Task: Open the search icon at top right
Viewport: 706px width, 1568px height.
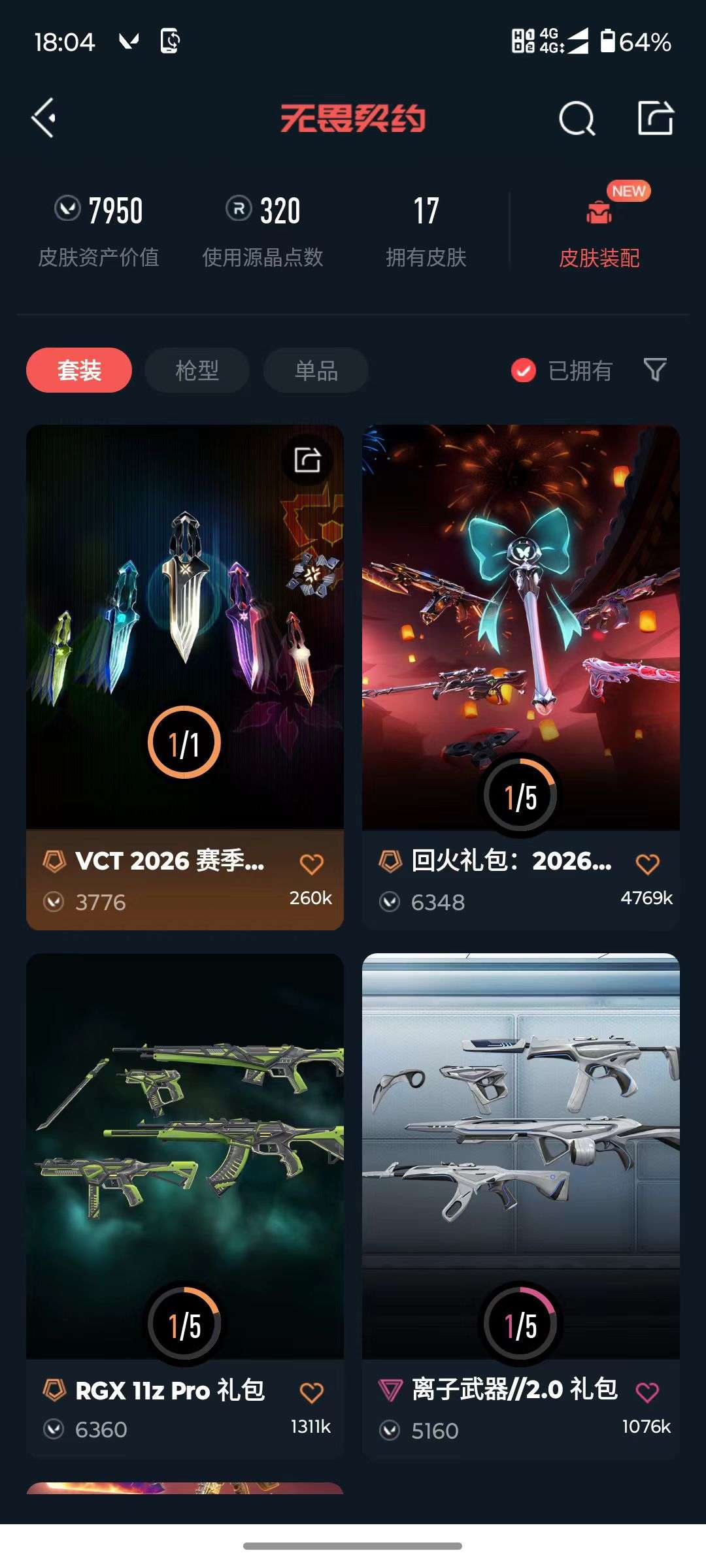Action: [576, 119]
